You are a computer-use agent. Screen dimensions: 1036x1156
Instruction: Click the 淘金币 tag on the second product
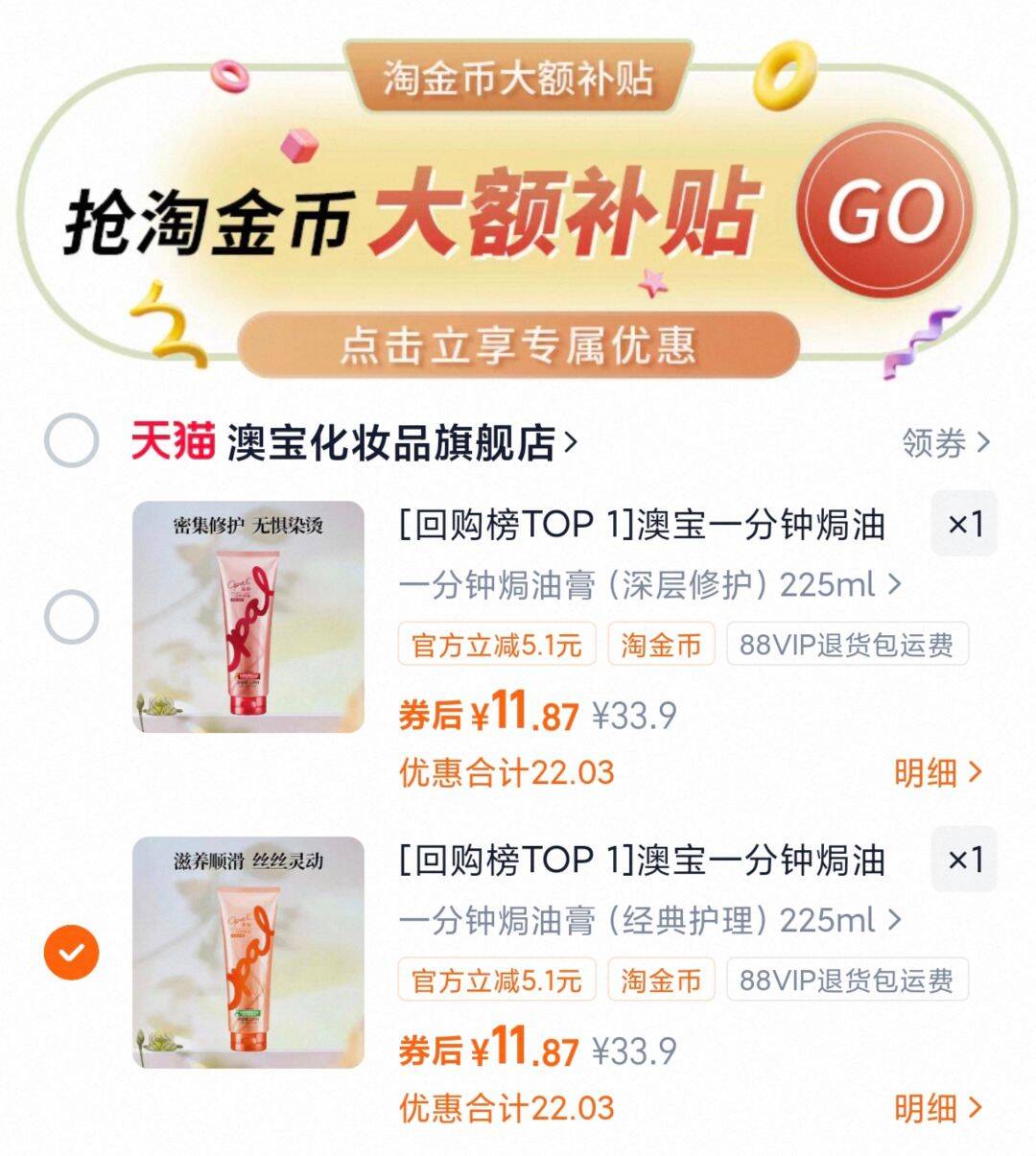click(x=661, y=981)
